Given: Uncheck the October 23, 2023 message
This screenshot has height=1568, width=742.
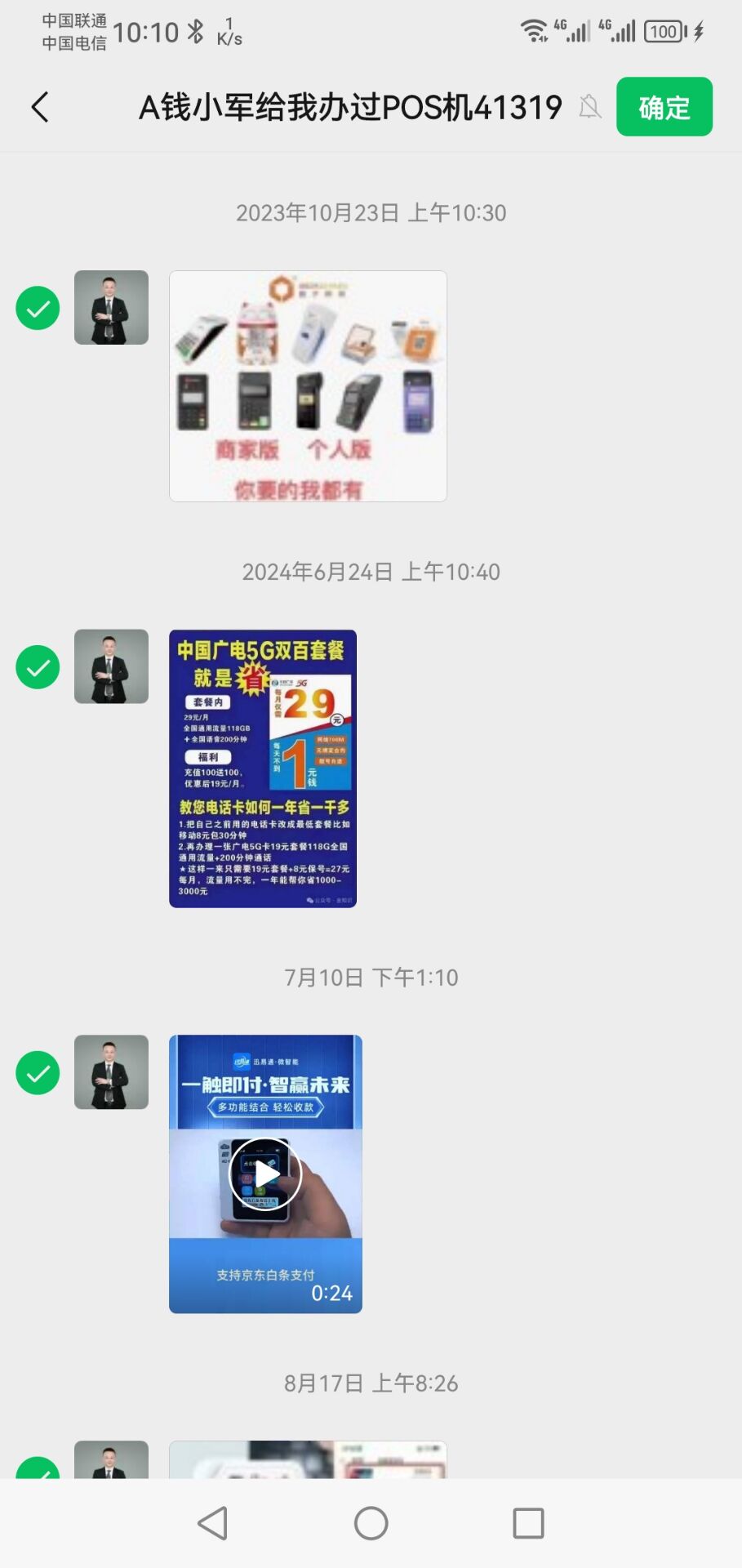Looking at the screenshot, I should [x=38, y=309].
